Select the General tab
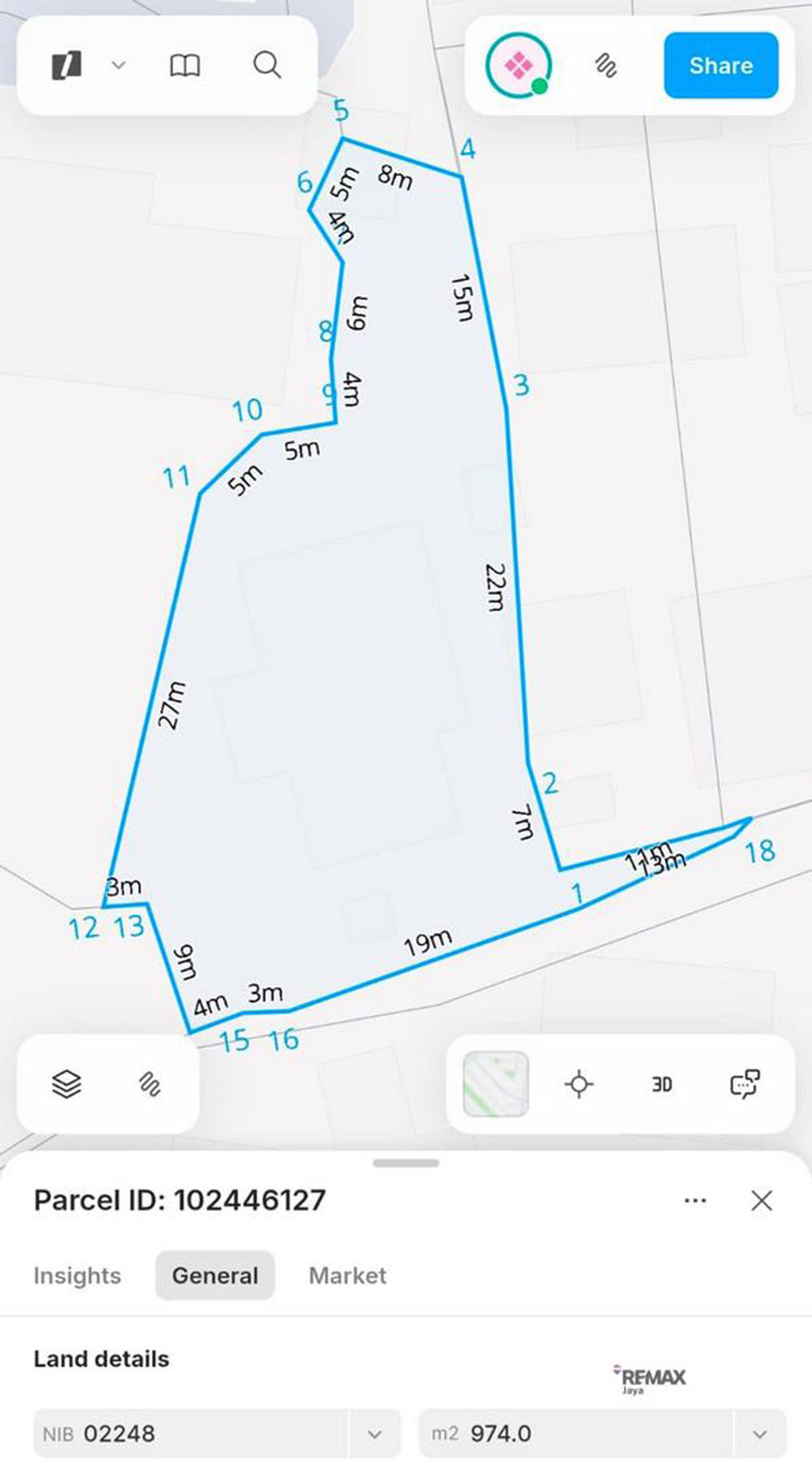Viewport: 812px width, 1469px height. point(215,1276)
